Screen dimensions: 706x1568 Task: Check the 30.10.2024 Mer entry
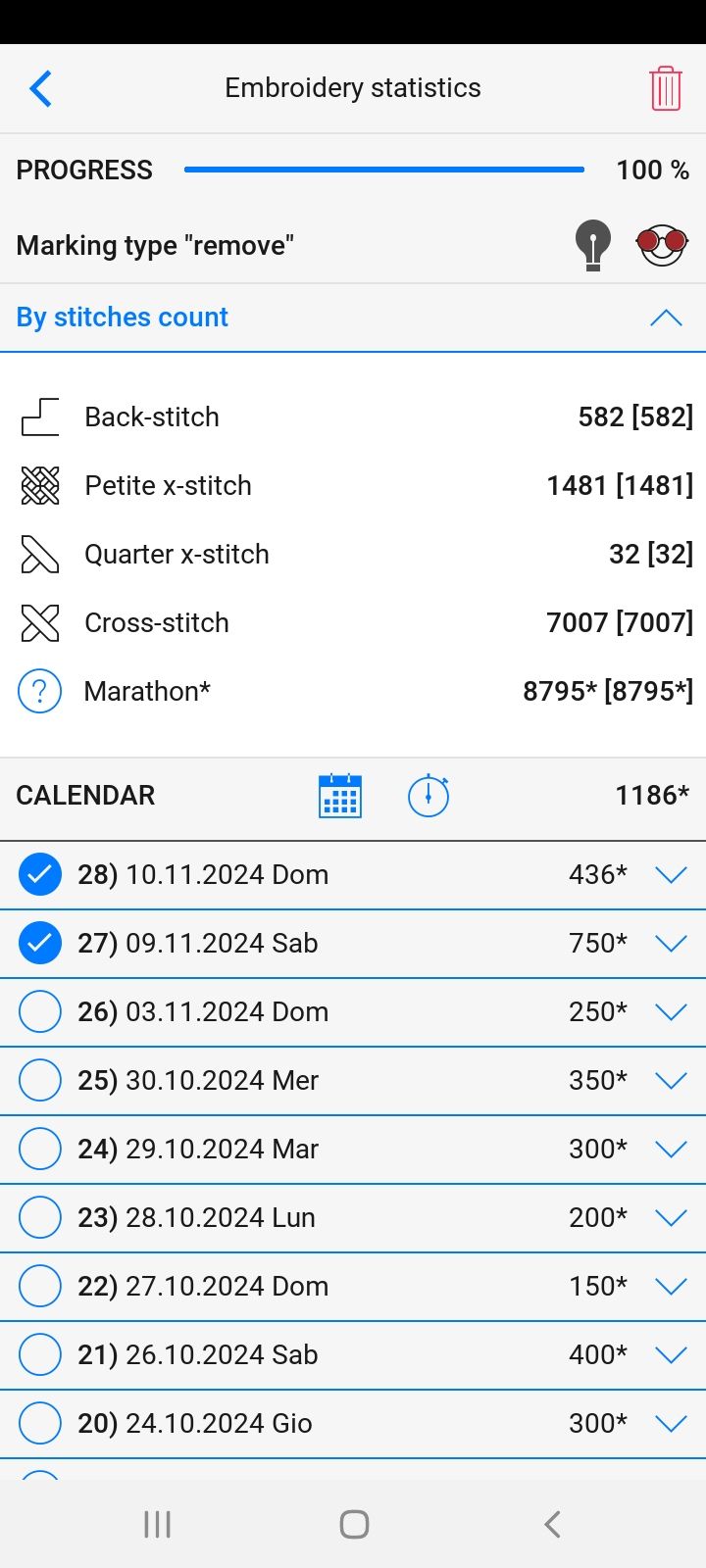[40, 1080]
